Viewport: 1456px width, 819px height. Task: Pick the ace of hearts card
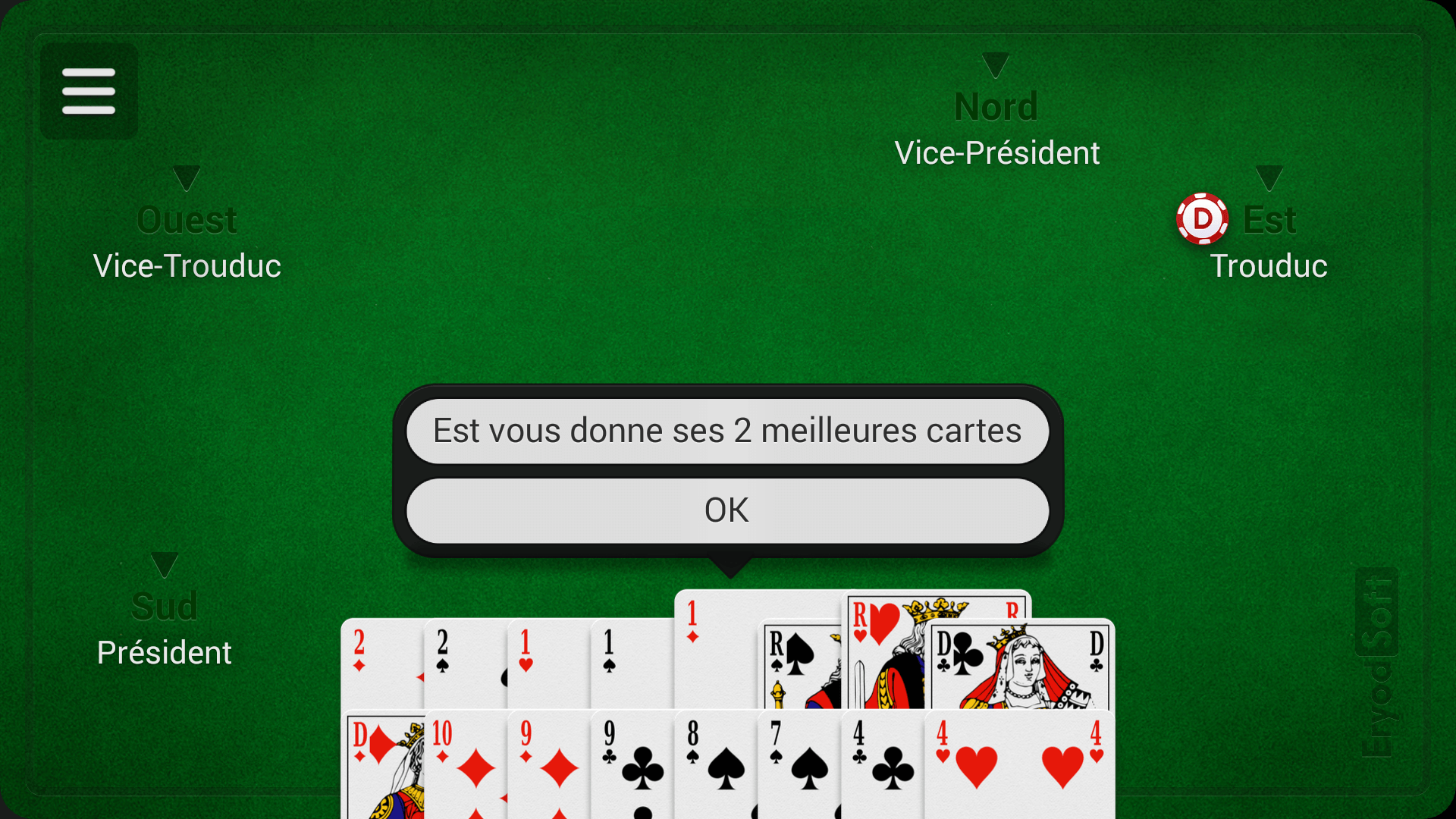tap(548, 660)
